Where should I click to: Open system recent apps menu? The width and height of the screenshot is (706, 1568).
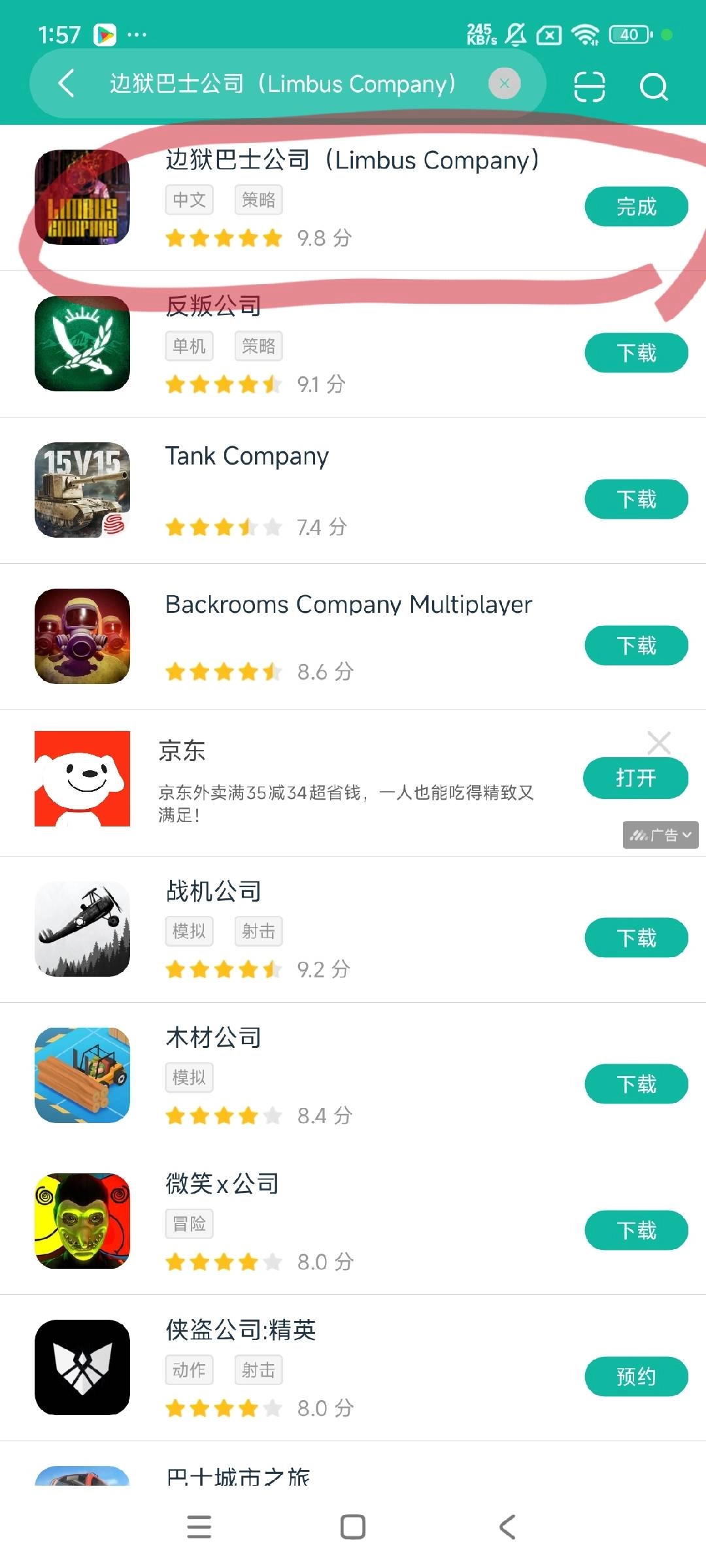click(x=199, y=1527)
